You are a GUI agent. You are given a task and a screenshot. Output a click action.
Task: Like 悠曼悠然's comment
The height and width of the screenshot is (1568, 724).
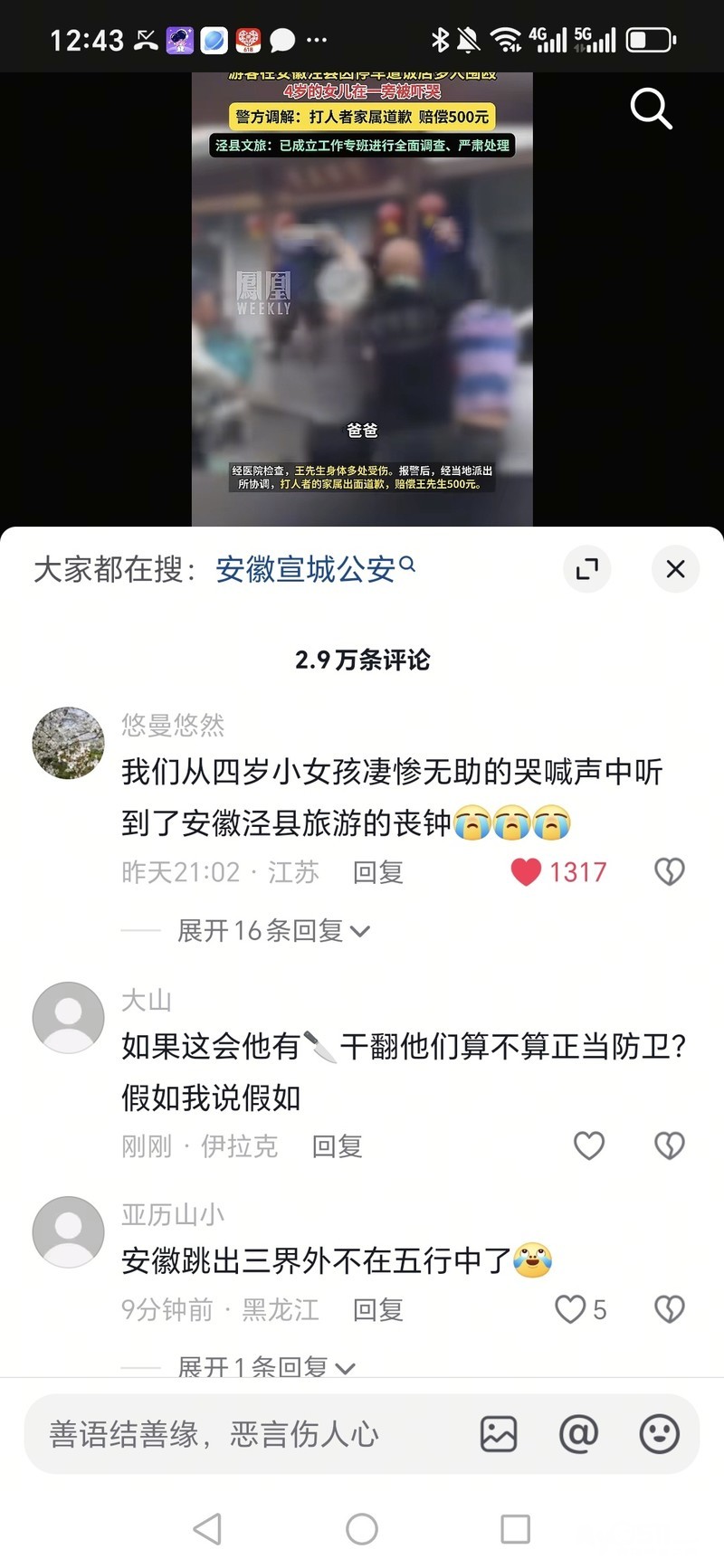(x=527, y=871)
